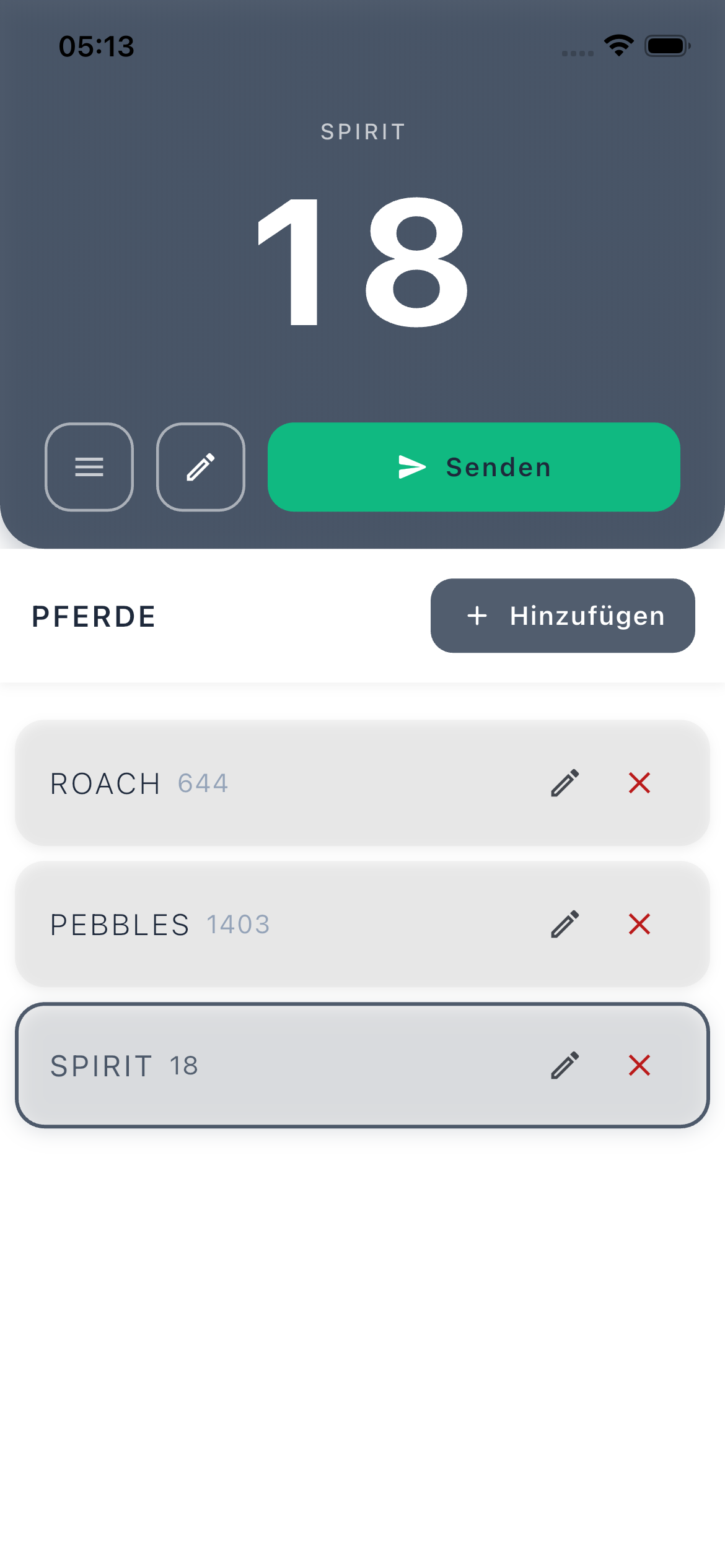The width and height of the screenshot is (725, 1568).
Task: Click the send arrow inside the Senden button
Action: coord(412,468)
